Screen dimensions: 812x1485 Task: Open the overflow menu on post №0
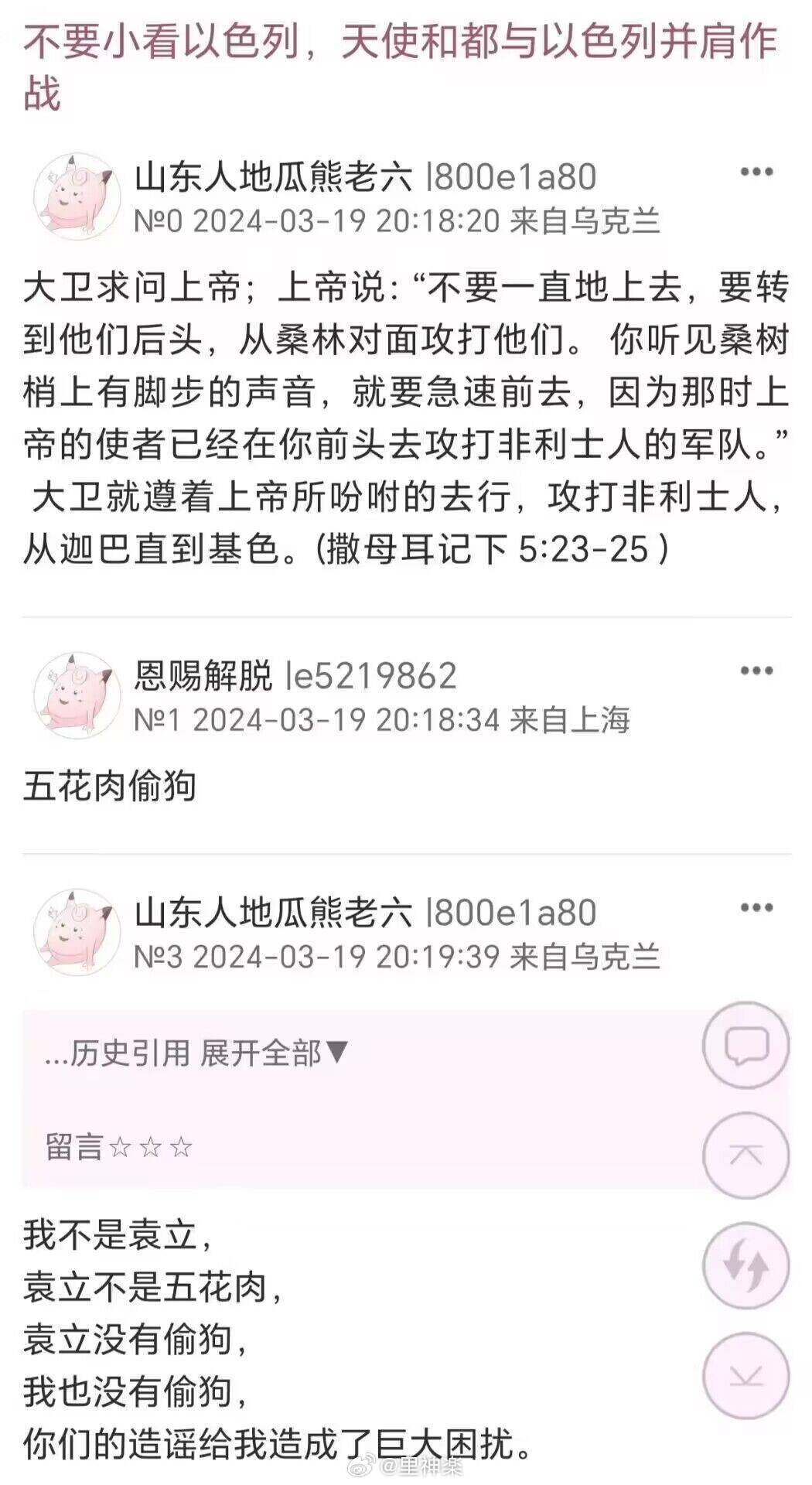click(756, 172)
